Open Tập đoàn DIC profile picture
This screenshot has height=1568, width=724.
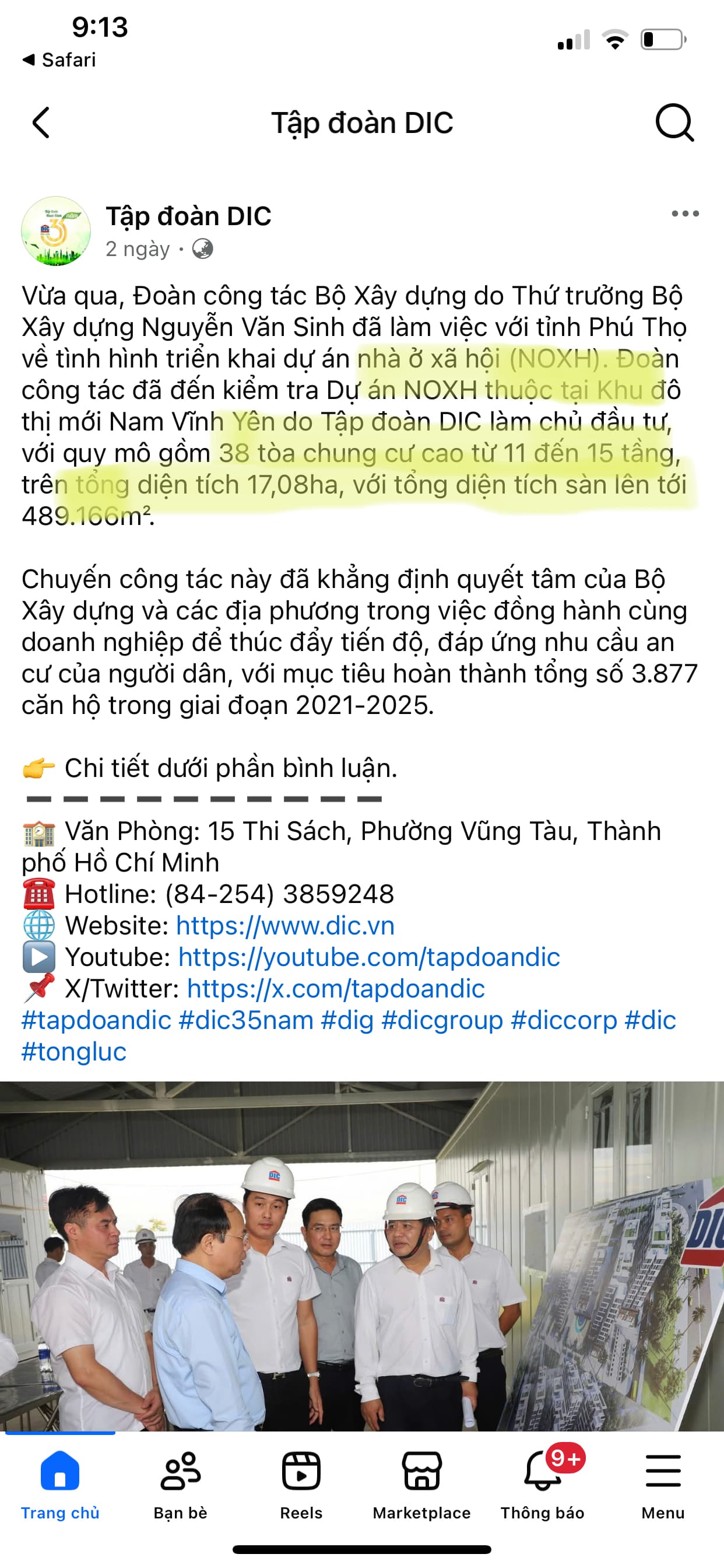(x=56, y=232)
